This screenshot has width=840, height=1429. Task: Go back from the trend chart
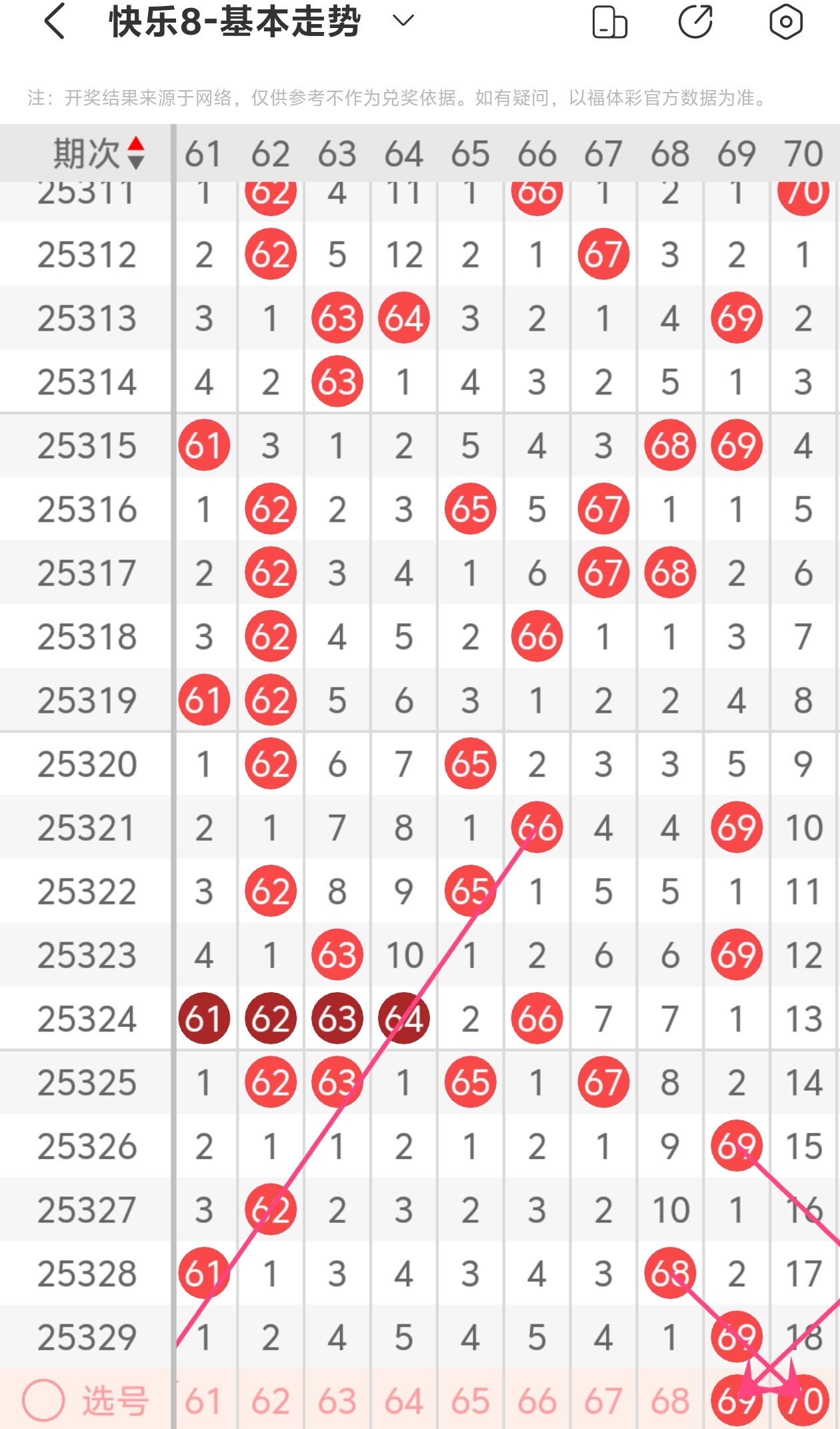[x=55, y=21]
